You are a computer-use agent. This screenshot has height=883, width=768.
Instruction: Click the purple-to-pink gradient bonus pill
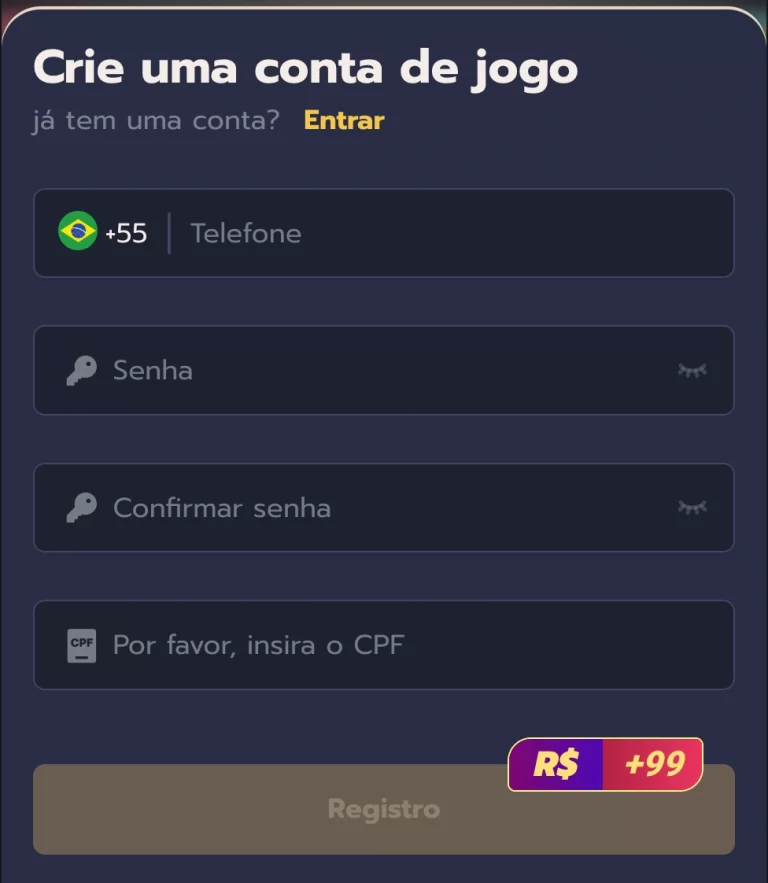[605, 763]
